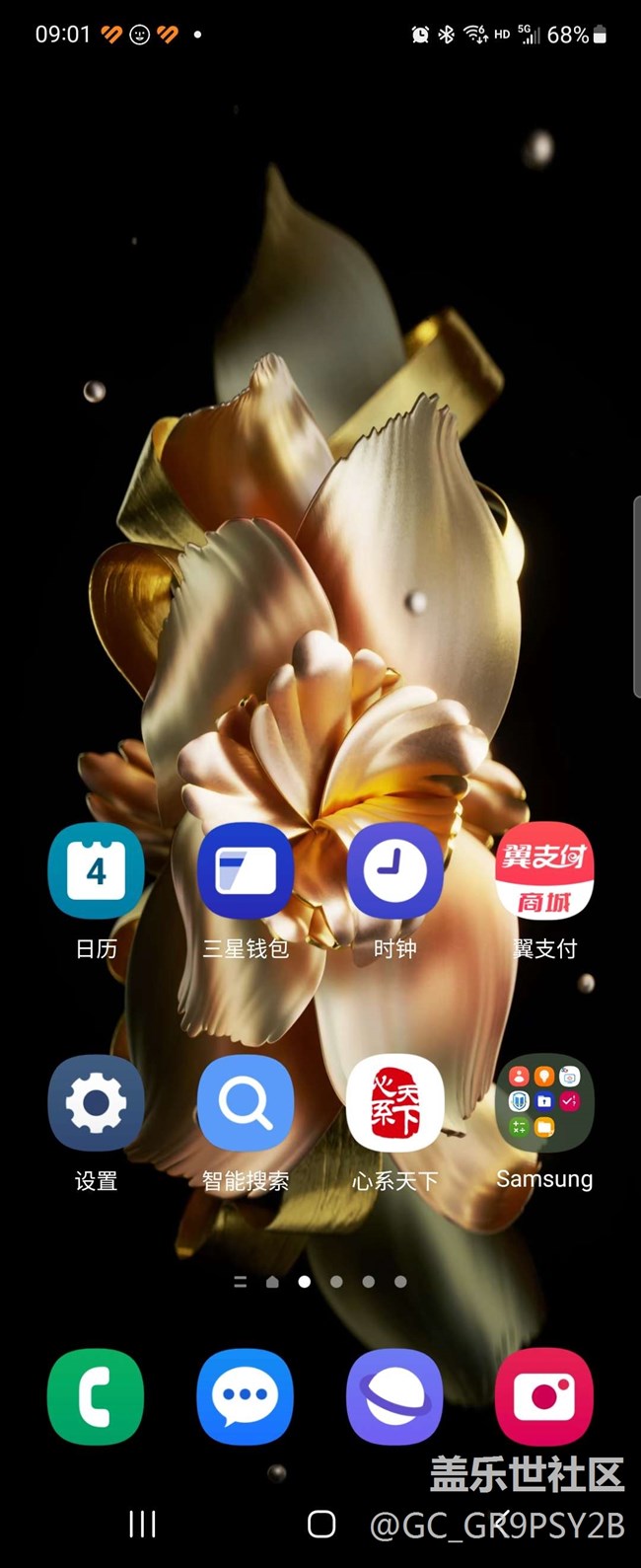Image resolution: width=641 pixels, height=1568 pixels.
Task: Launch the Samsung Internet browser
Action: coord(394,1396)
